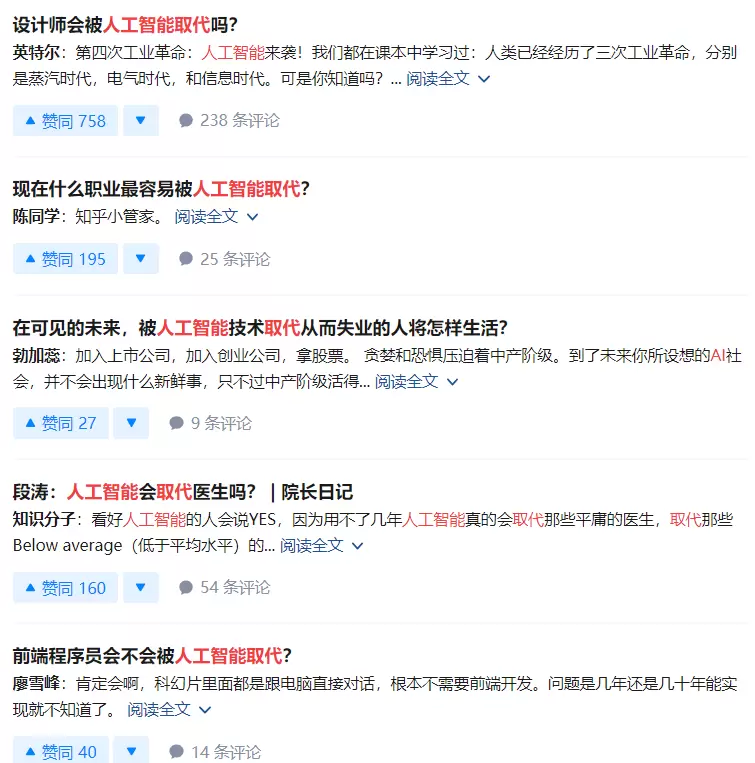The image size is (755, 763).
Task: Open the 238 条评论 comments
Action: tap(229, 121)
